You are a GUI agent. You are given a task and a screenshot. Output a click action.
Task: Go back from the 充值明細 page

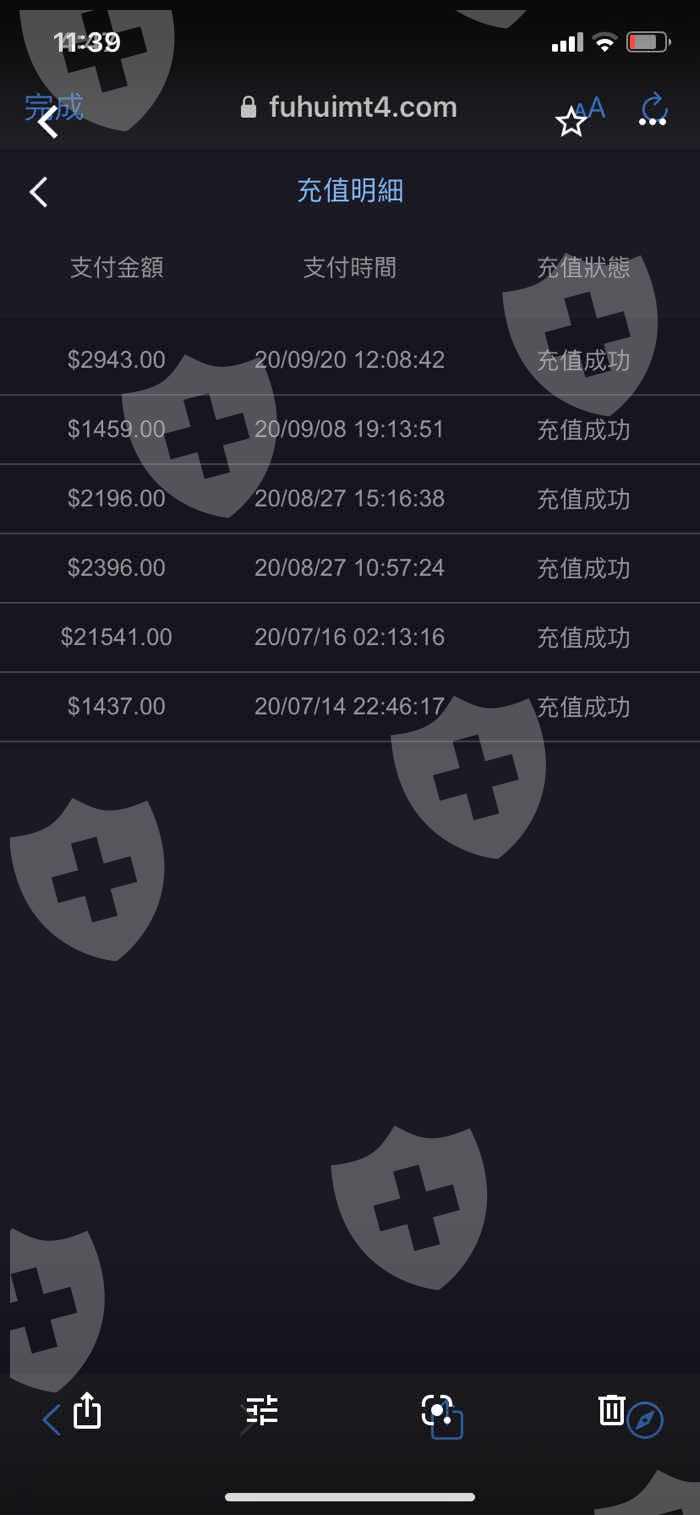[39, 192]
